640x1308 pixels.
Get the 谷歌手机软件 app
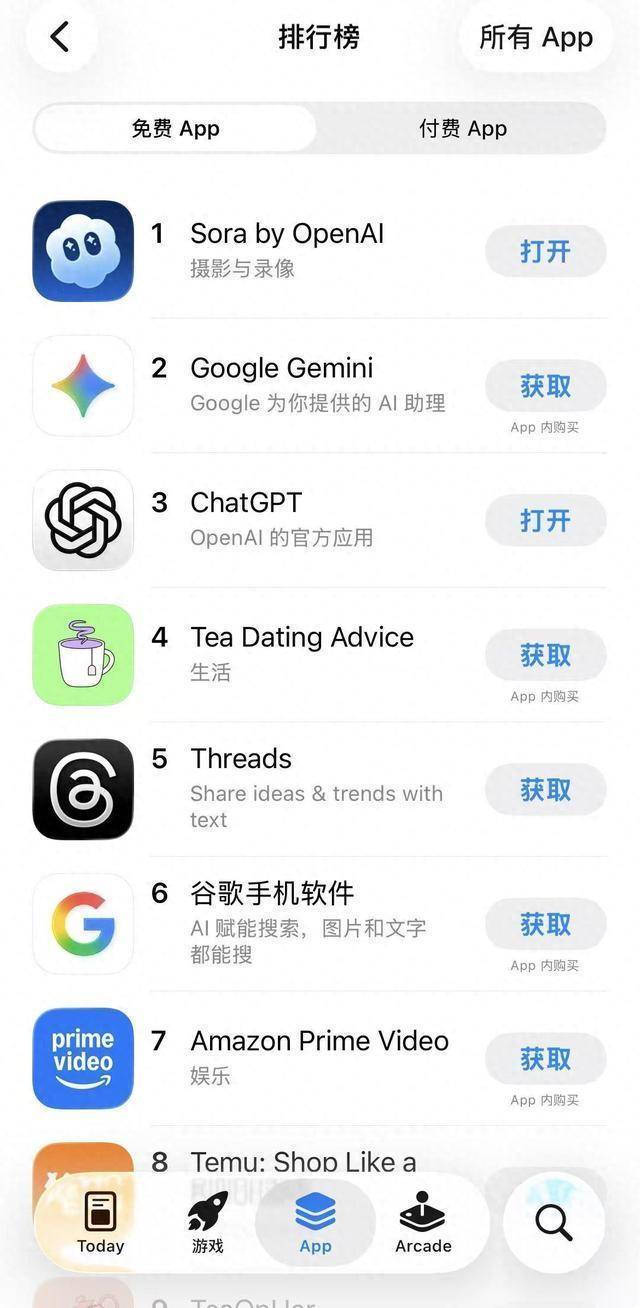545,924
